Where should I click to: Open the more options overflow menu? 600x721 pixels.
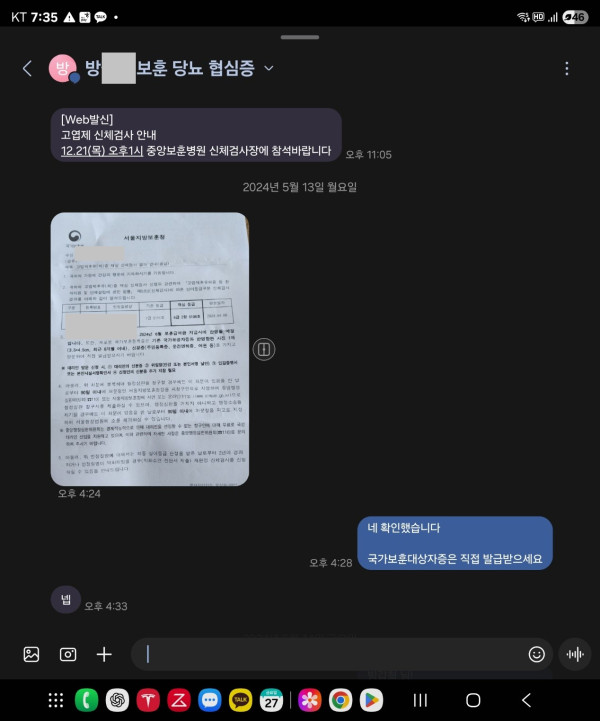click(x=567, y=69)
